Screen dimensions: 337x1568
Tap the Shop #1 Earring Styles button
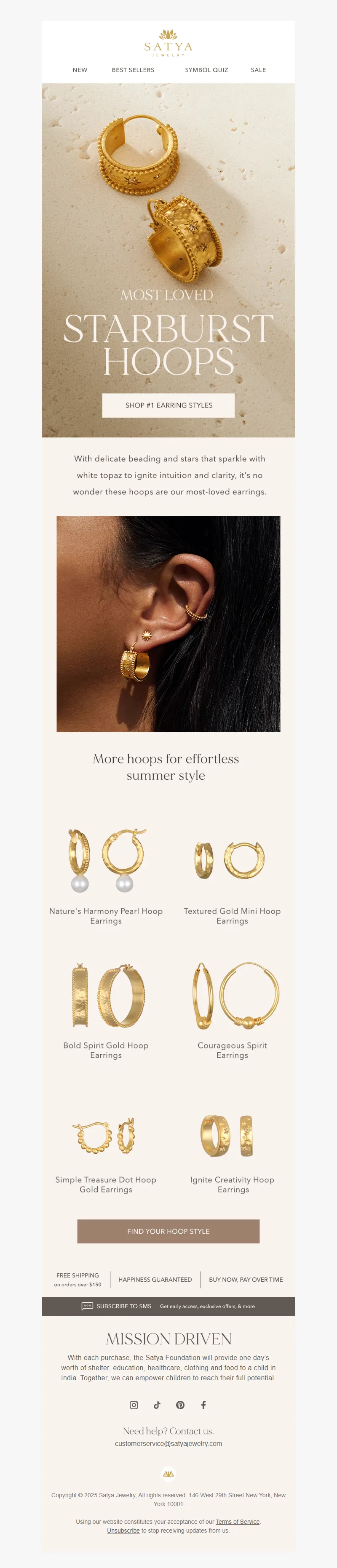coord(168,405)
